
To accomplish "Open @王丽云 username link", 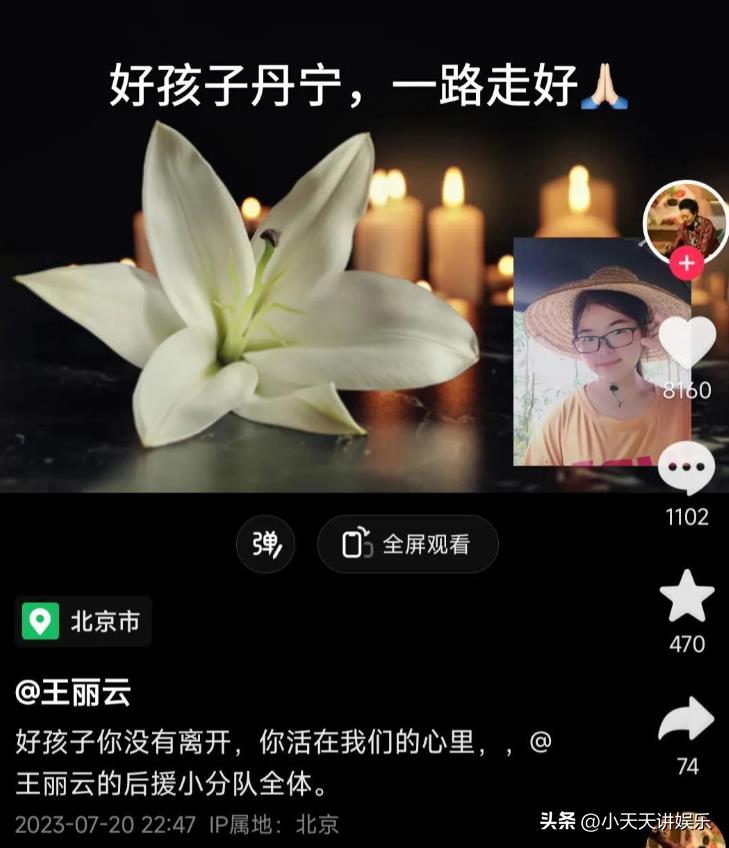I will click(73, 692).
